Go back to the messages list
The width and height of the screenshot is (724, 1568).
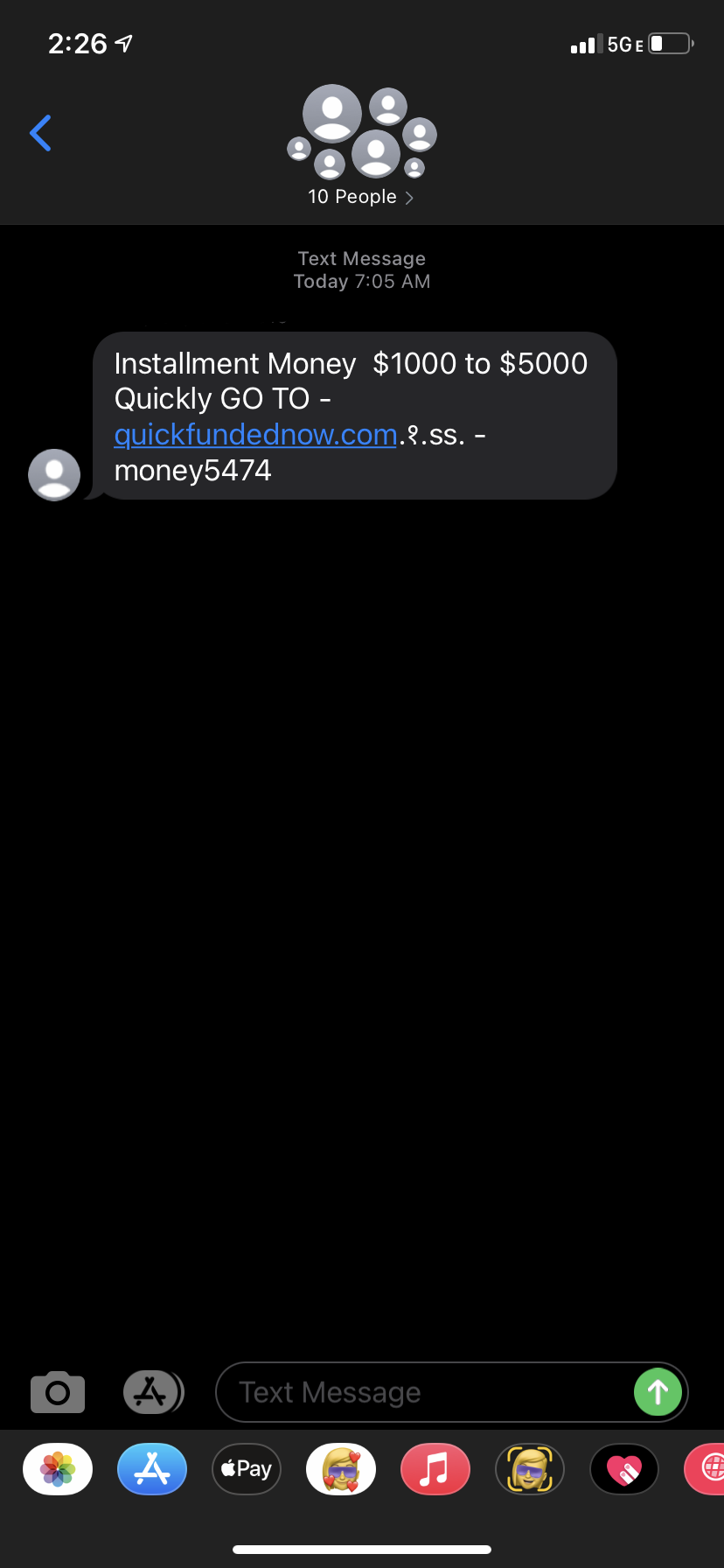(x=41, y=133)
